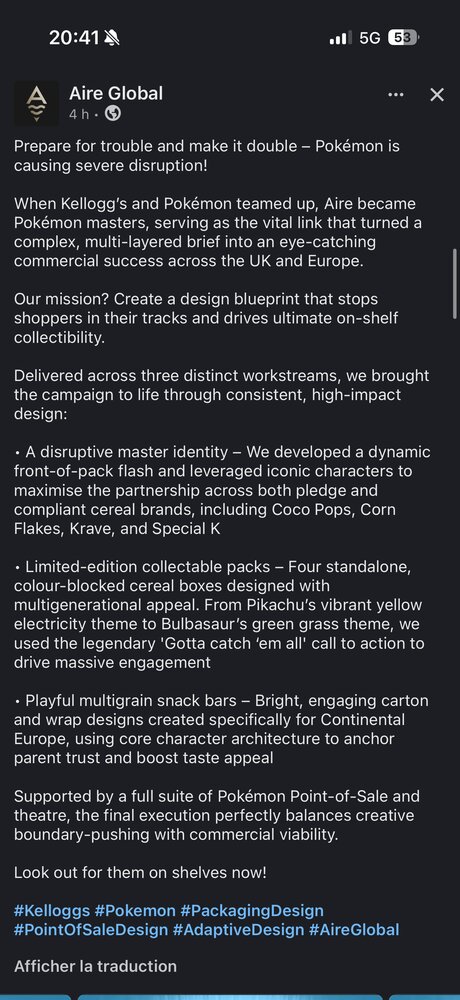Tap Afficher la traduction to translate post
The height and width of the screenshot is (1000, 460).
point(96,966)
